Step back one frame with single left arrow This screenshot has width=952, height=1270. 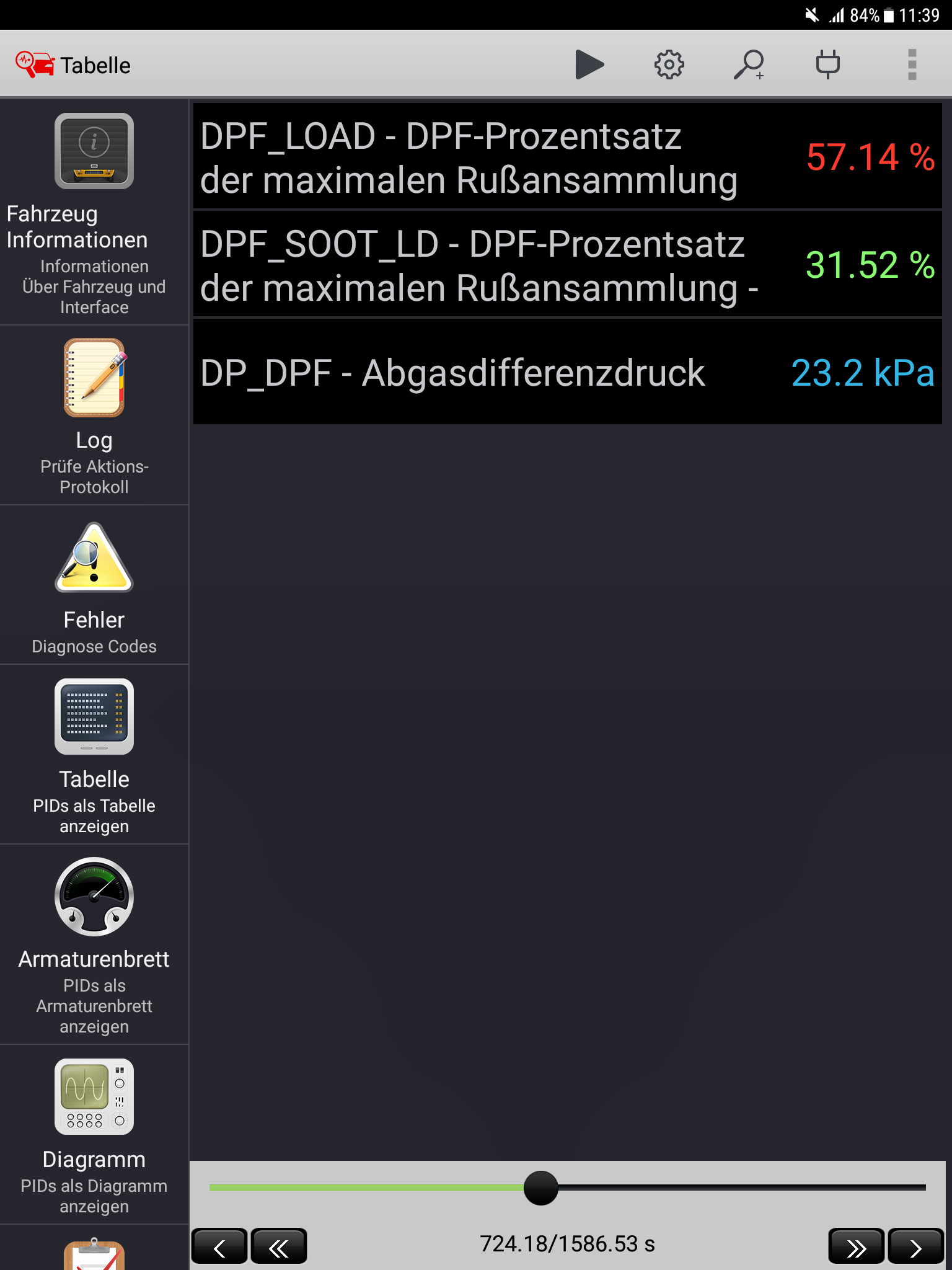[219, 1246]
